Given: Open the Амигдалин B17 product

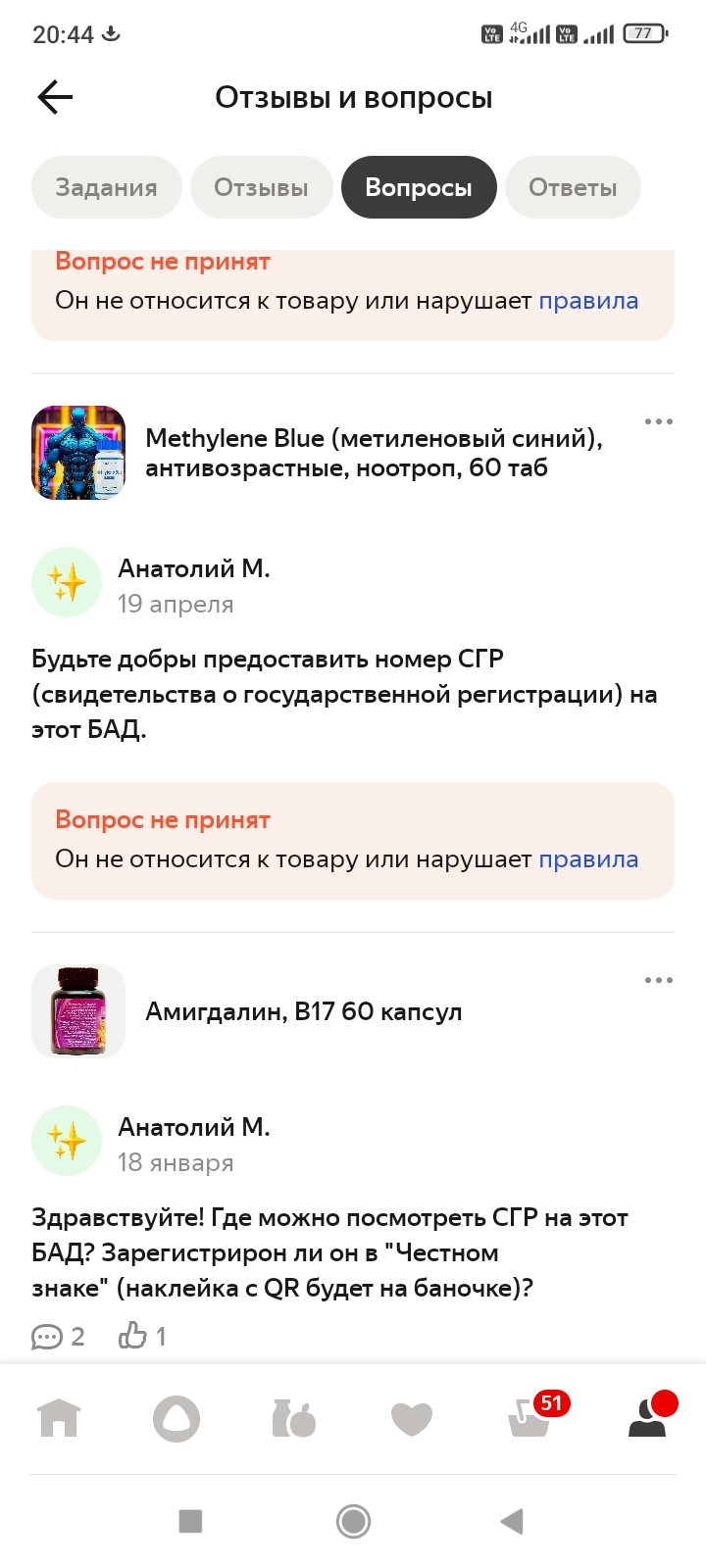Looking at the screenshot, I should [303, 1011].
